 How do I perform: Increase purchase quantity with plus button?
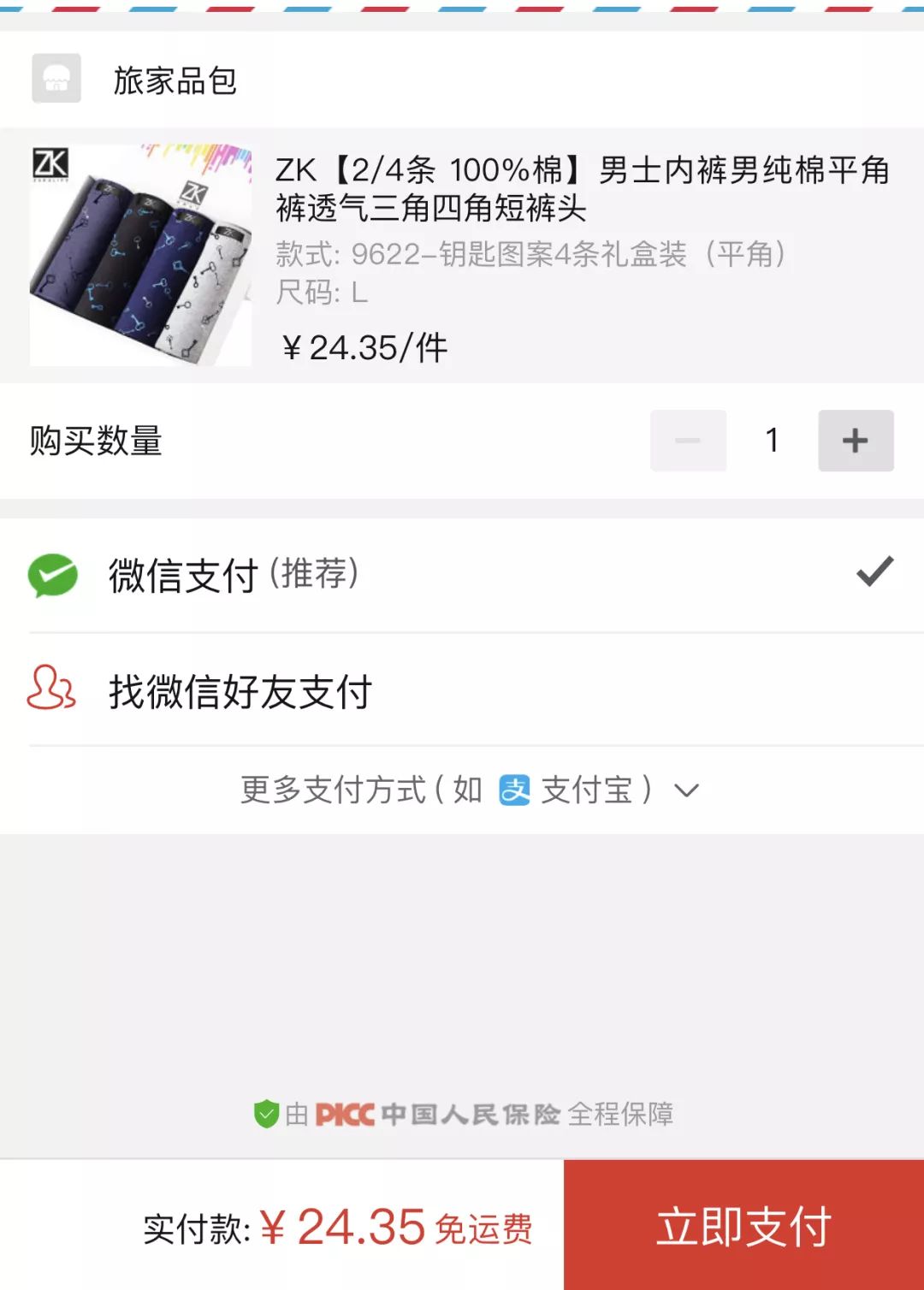[x=856, y=441]
